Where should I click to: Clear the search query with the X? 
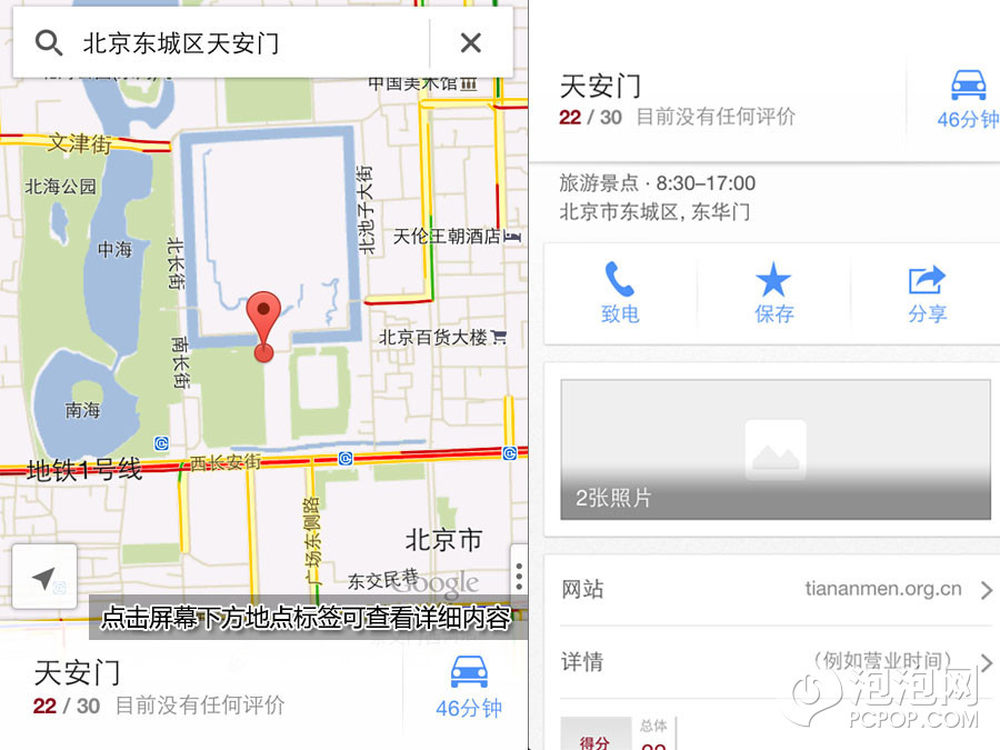pos(470,43)
